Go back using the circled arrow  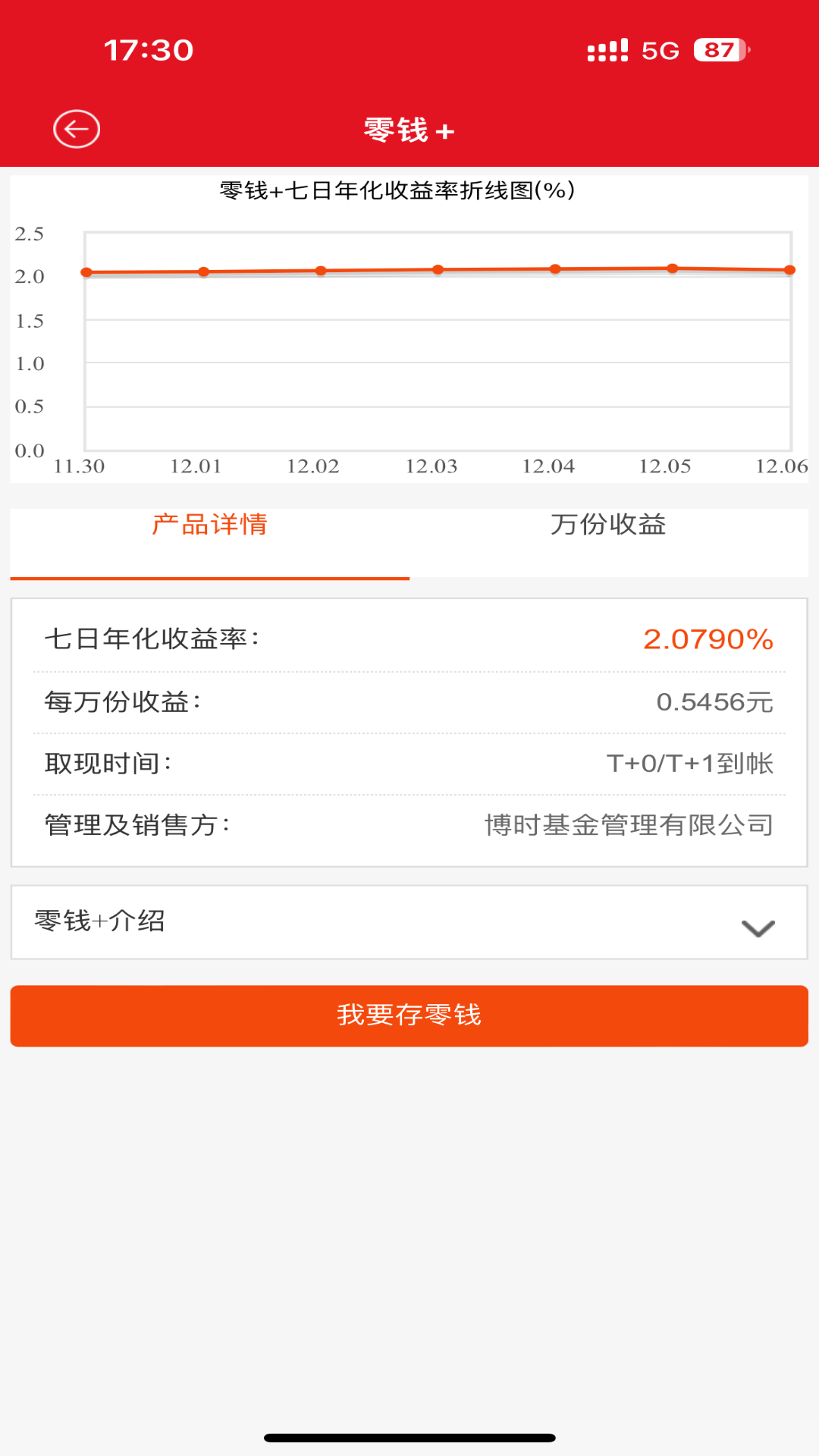coord(77,130)
